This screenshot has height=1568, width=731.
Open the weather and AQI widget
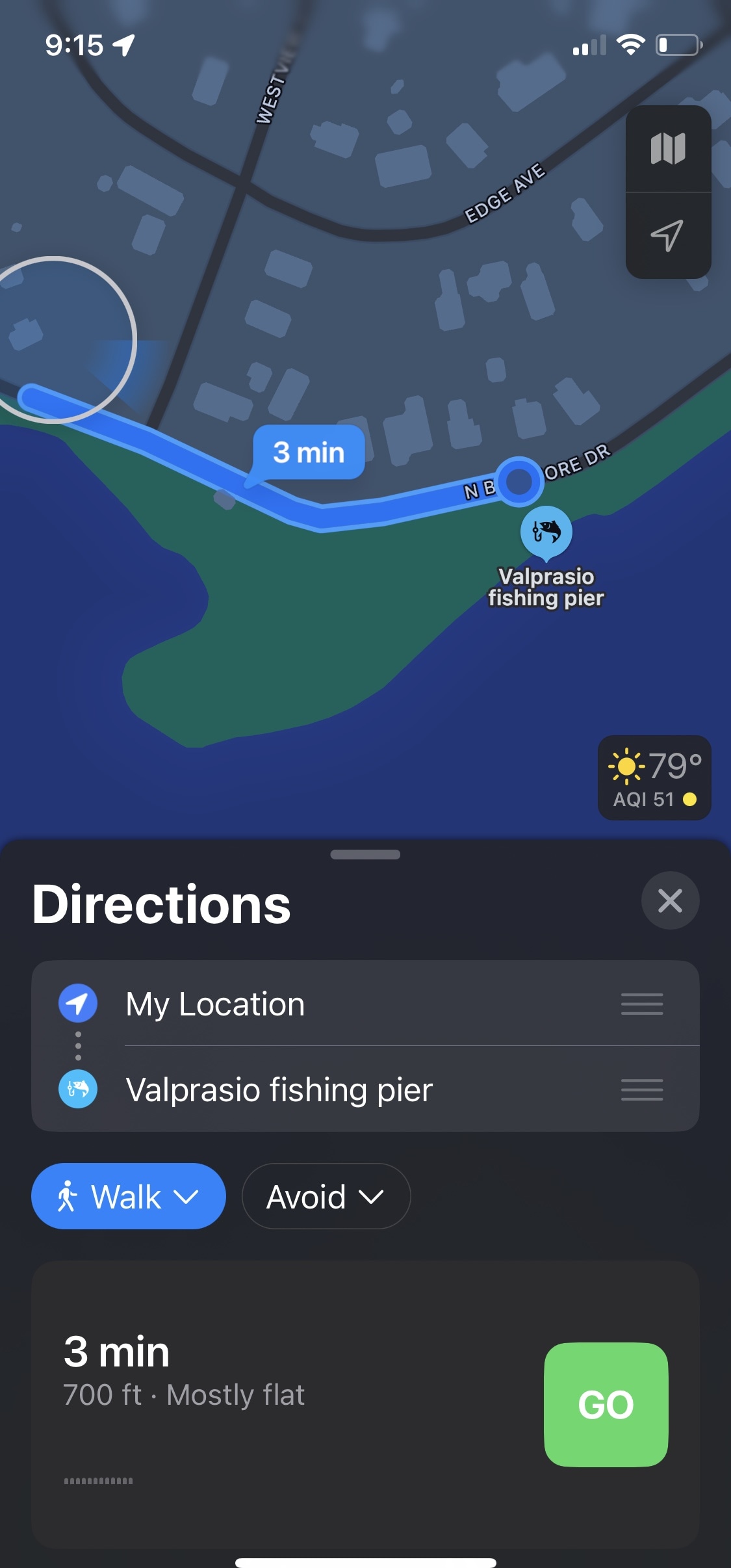[654, 777]
